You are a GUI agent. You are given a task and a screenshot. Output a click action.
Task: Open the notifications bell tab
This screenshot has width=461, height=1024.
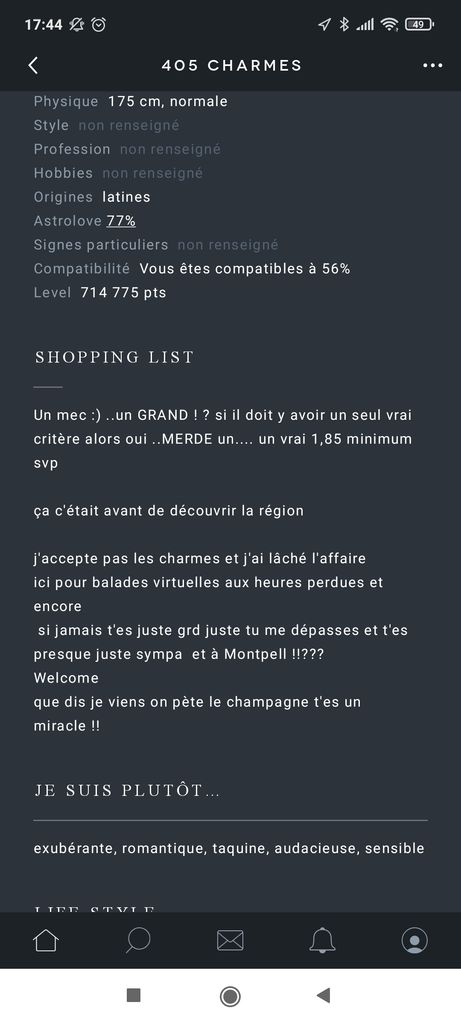pos(323,940)
